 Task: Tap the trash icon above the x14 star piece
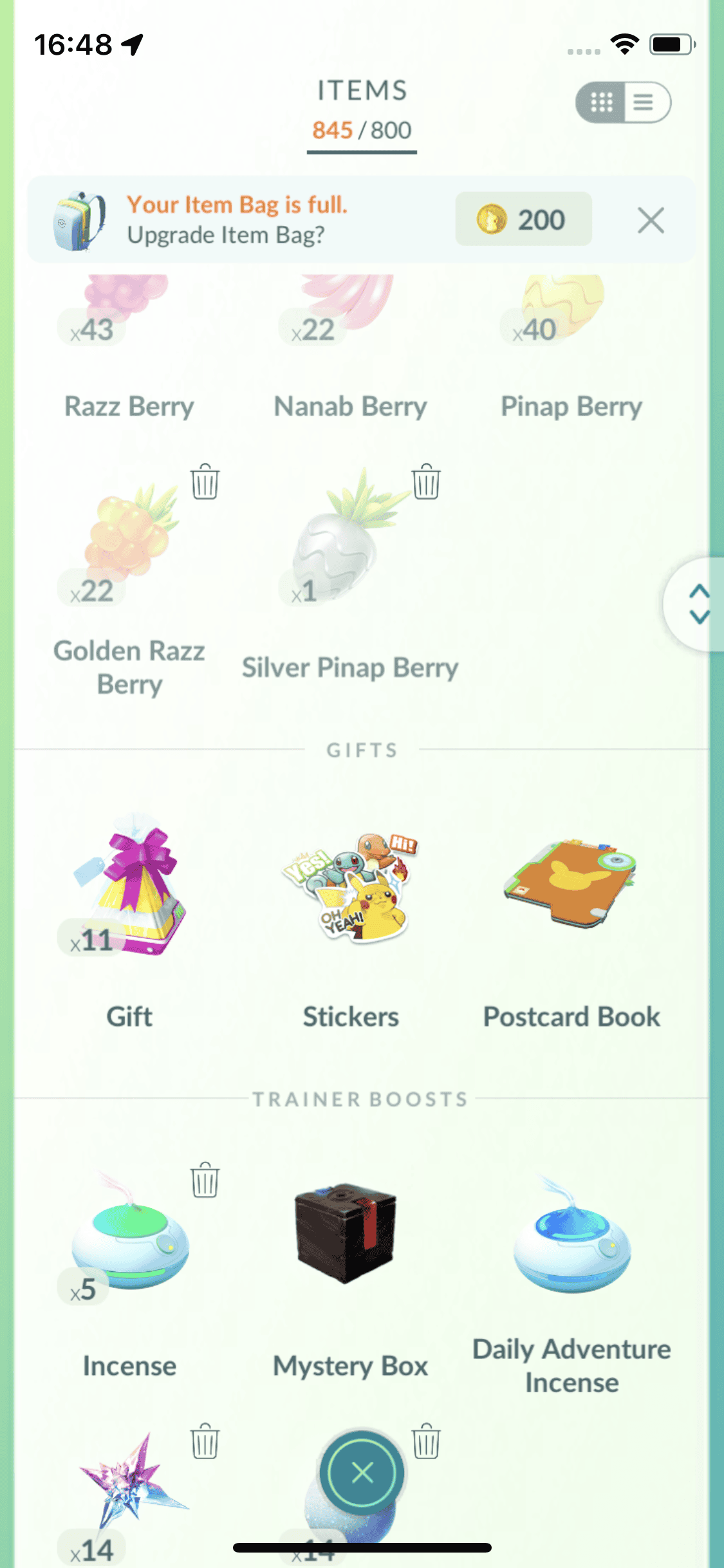(205, 1442)
